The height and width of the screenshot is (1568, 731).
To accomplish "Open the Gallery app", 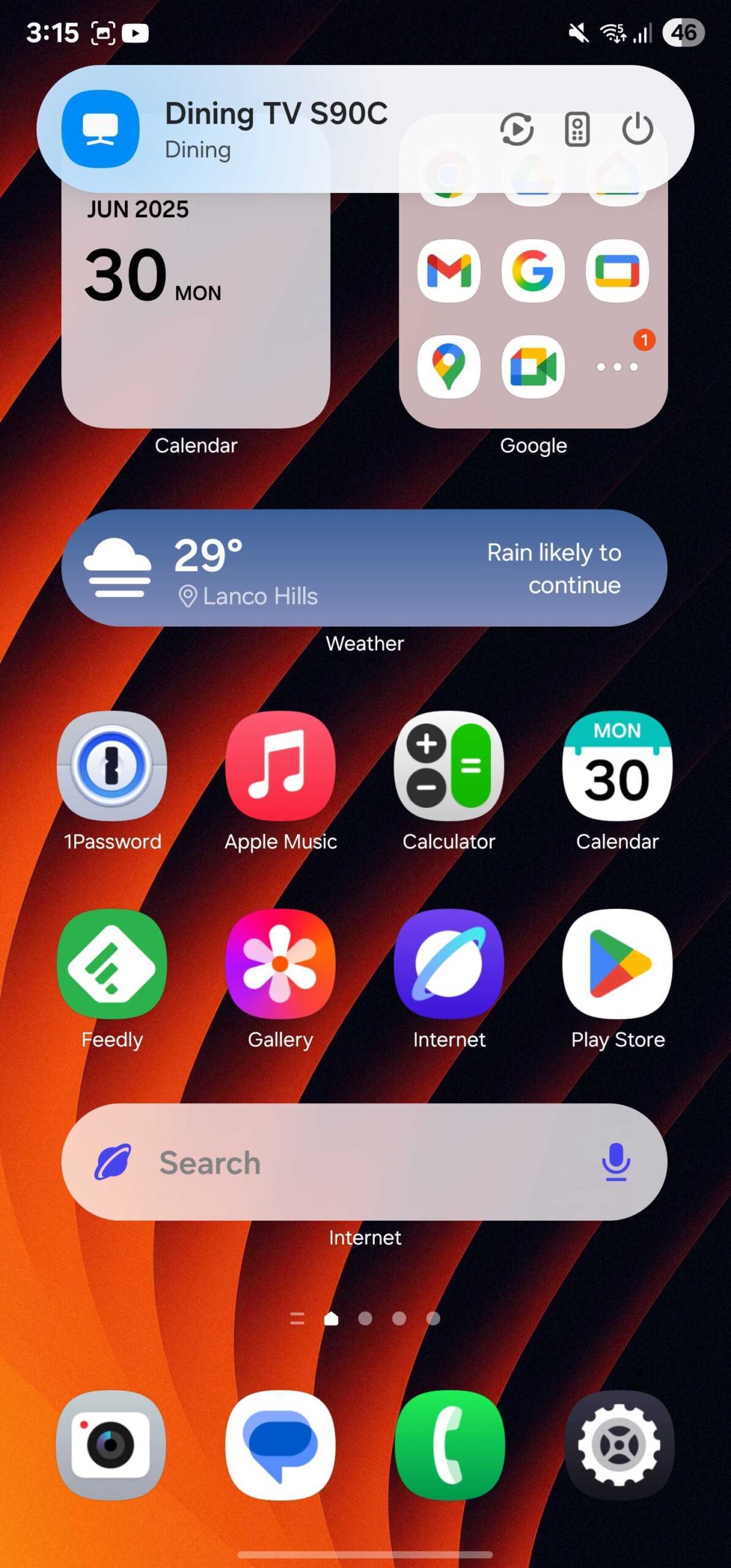I will point(280,964).
